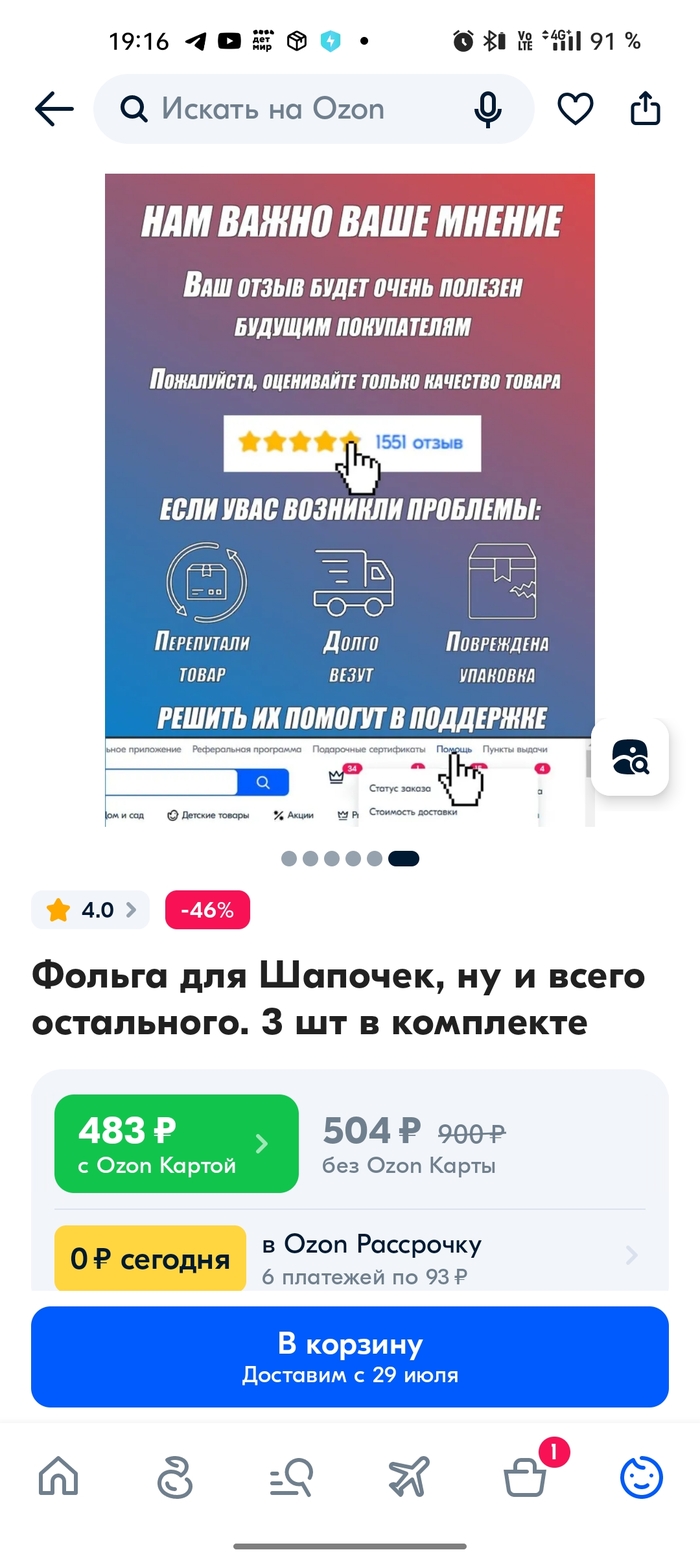Share this product

pos(645,109)
